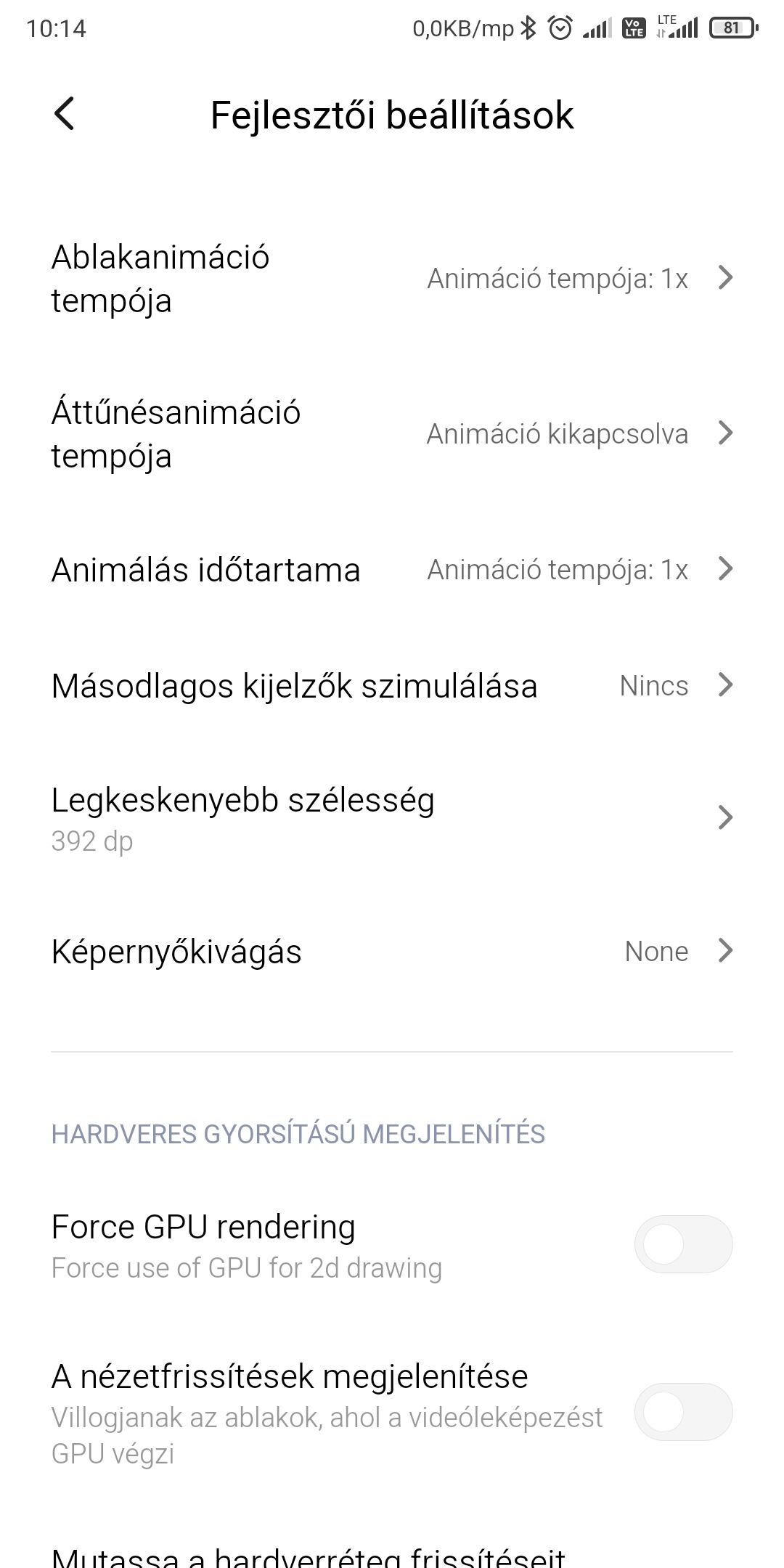
Task: Open Legkeskenyebb szélesség setting
Action: pyautogui.click(x=392, y=818)
